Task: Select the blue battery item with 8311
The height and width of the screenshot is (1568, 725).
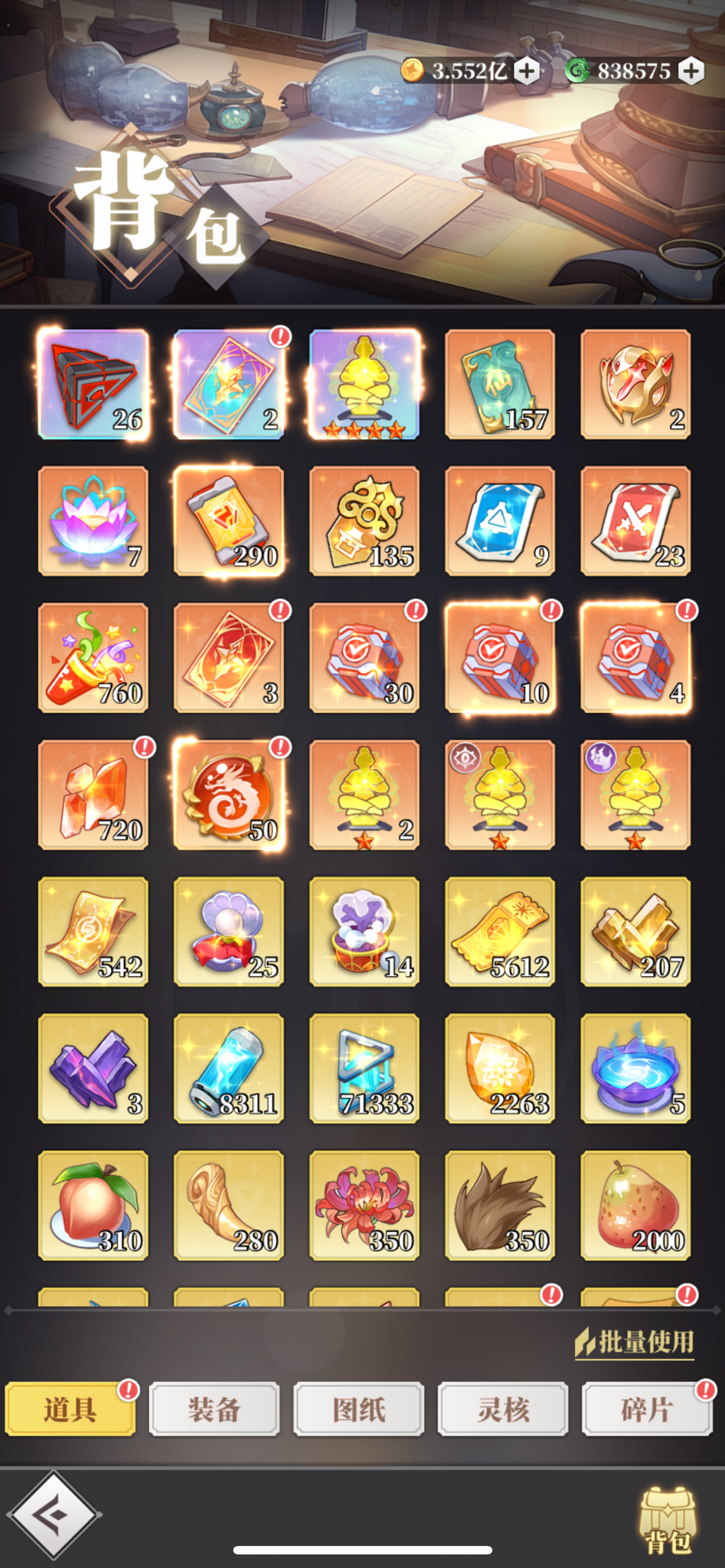Action: (229, 1069)
